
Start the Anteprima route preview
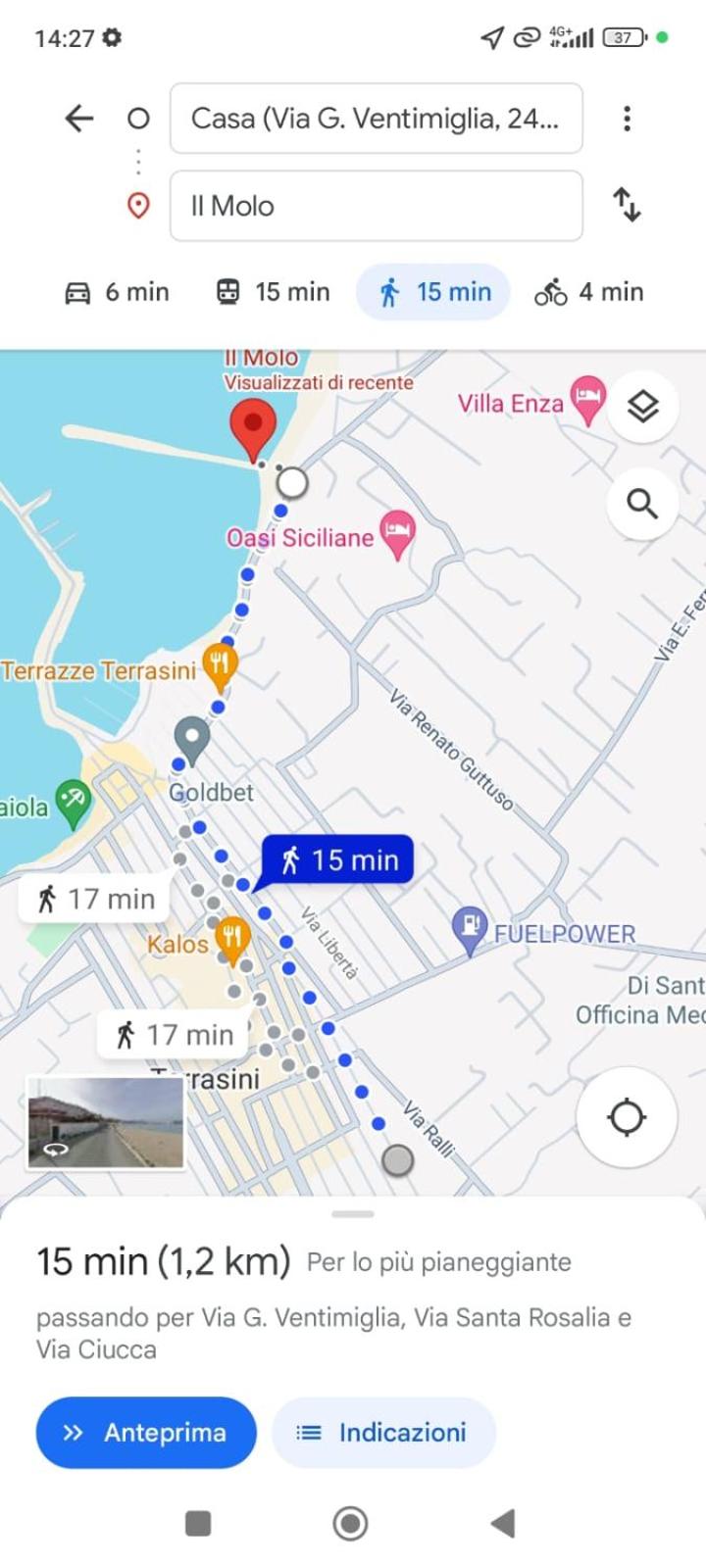pyautogui.click(x=146, y=1433)
